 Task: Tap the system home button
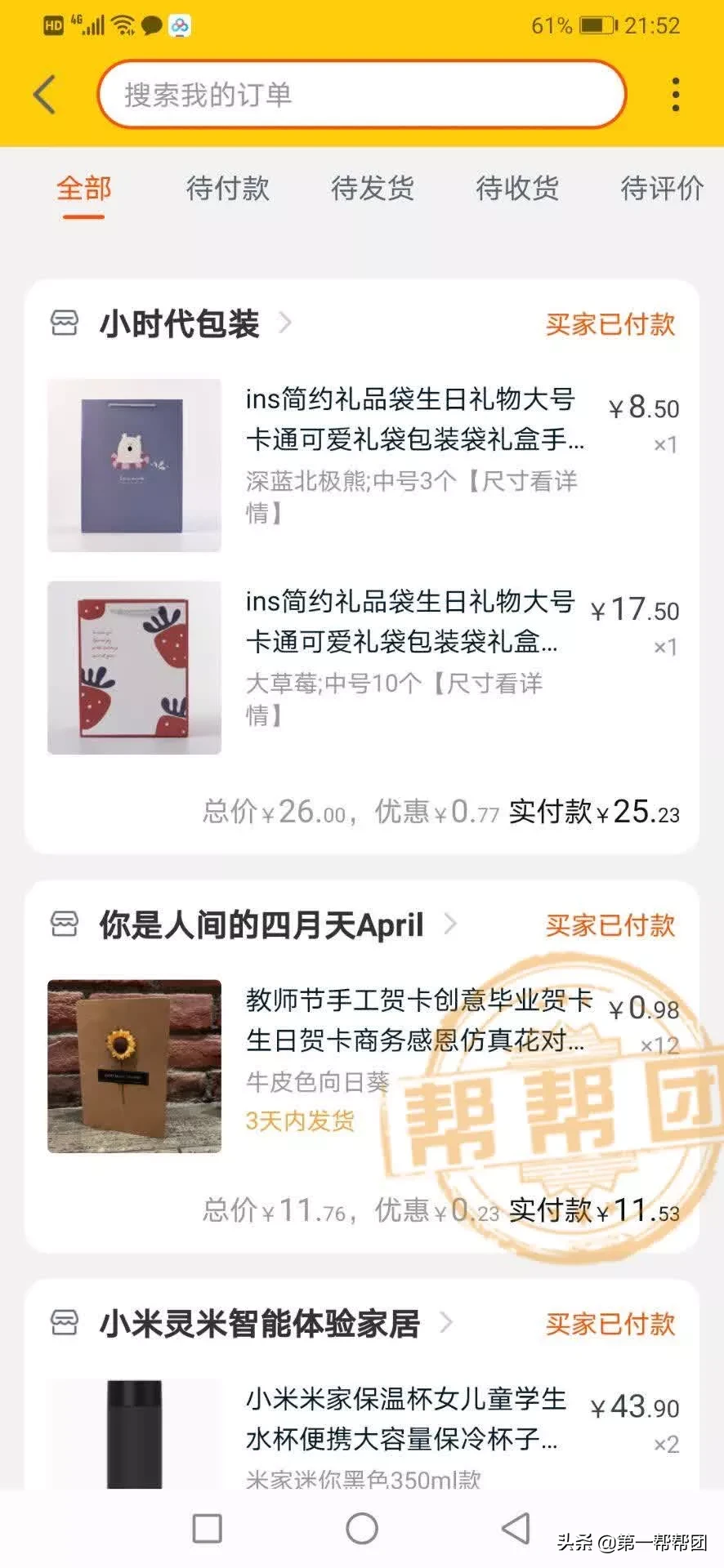(x=361, y=1528)
